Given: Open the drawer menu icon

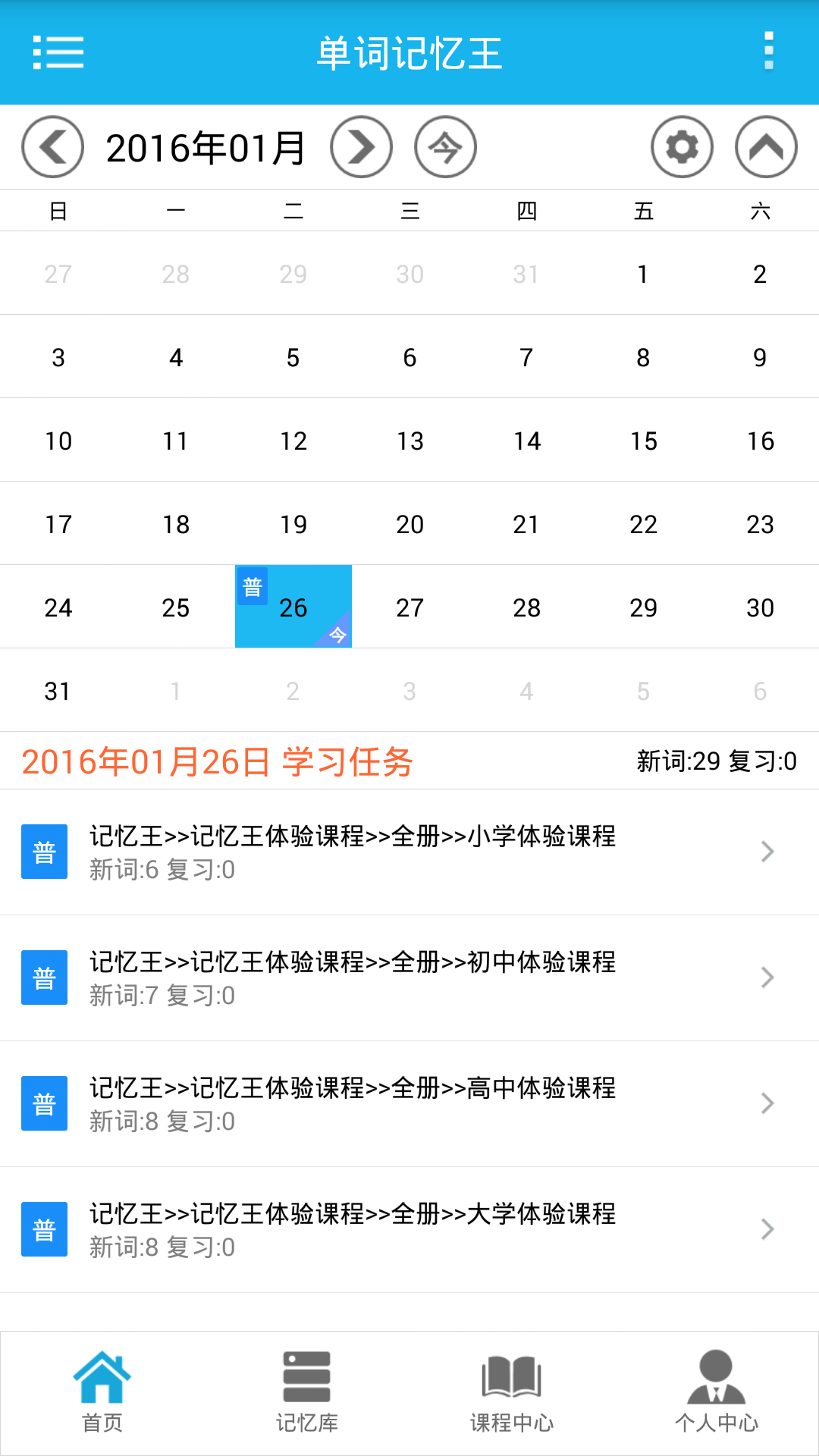Looking at the screenshot, I should pyautogui.click(x=58, y=52).
